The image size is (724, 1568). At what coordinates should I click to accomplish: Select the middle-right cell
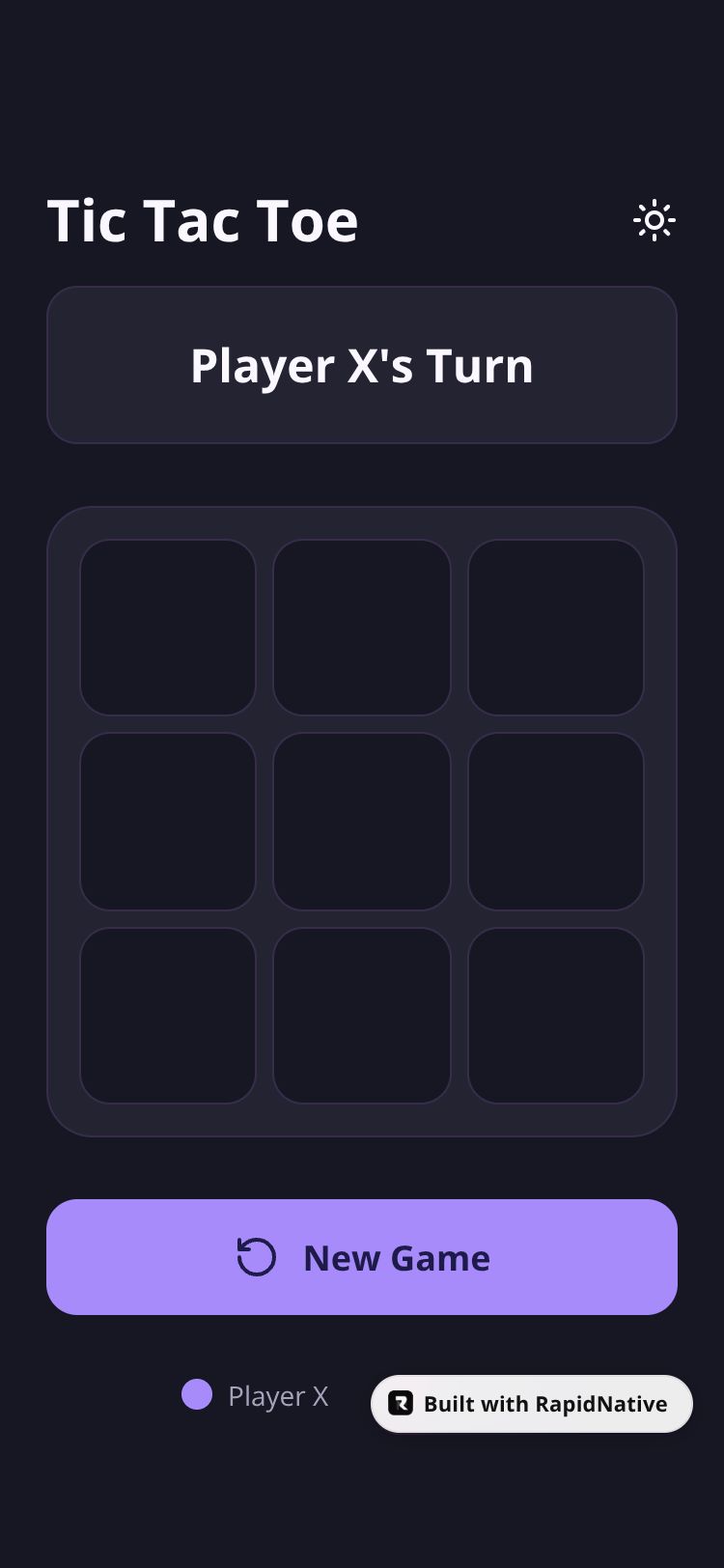pos(556,822)
